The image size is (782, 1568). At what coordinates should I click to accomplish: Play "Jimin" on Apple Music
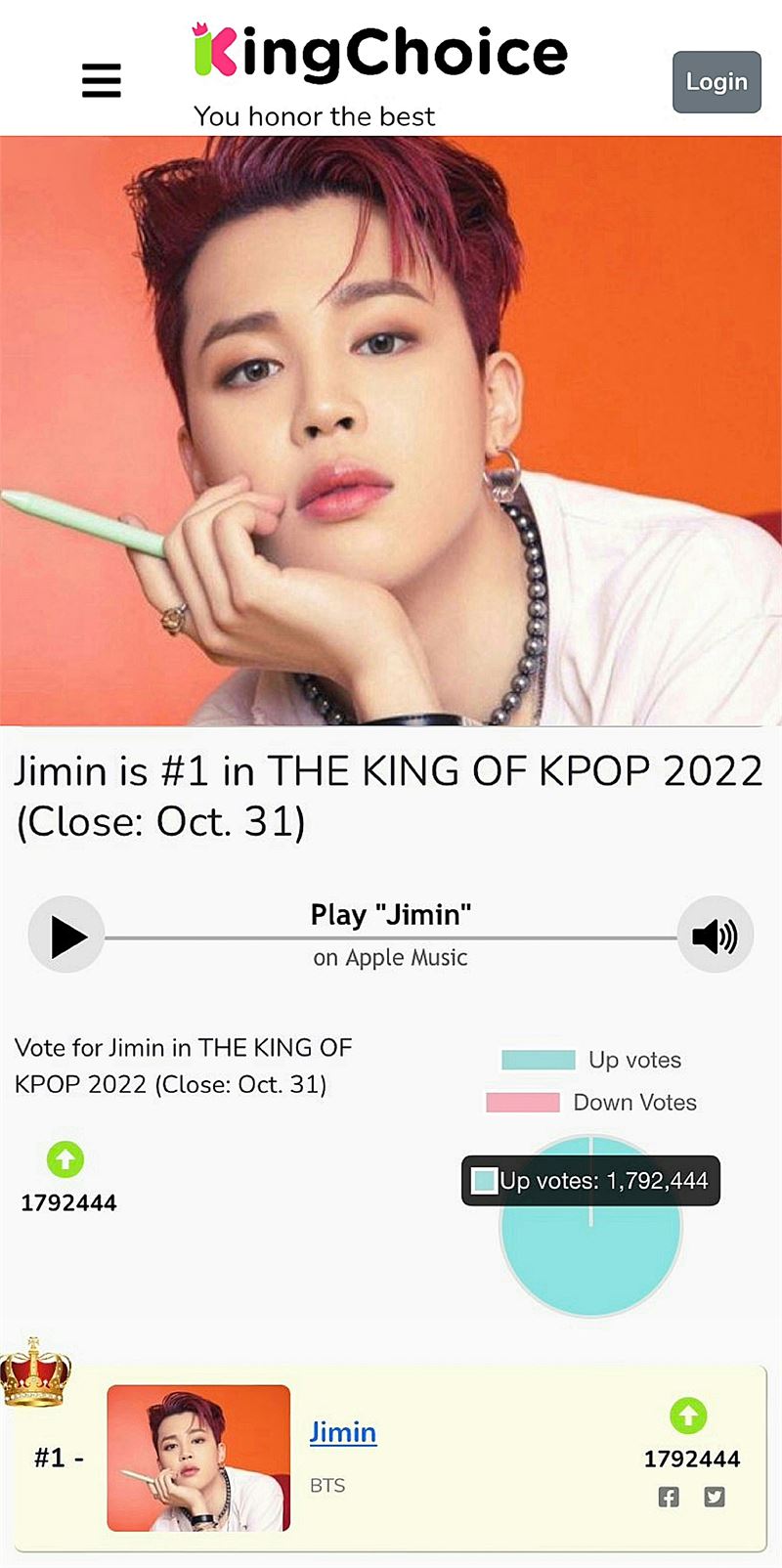66,936
